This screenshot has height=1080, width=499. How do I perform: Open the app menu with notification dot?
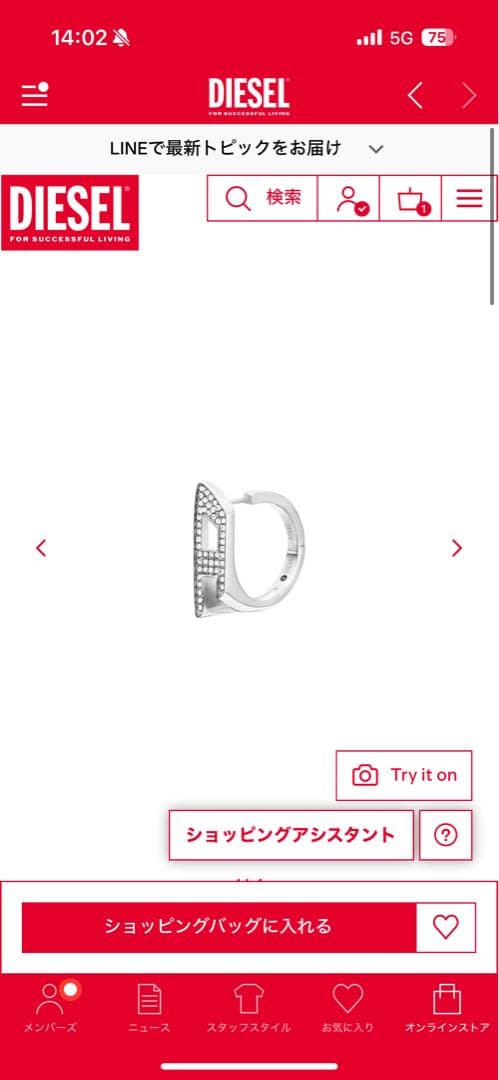[x=34, y=95]
